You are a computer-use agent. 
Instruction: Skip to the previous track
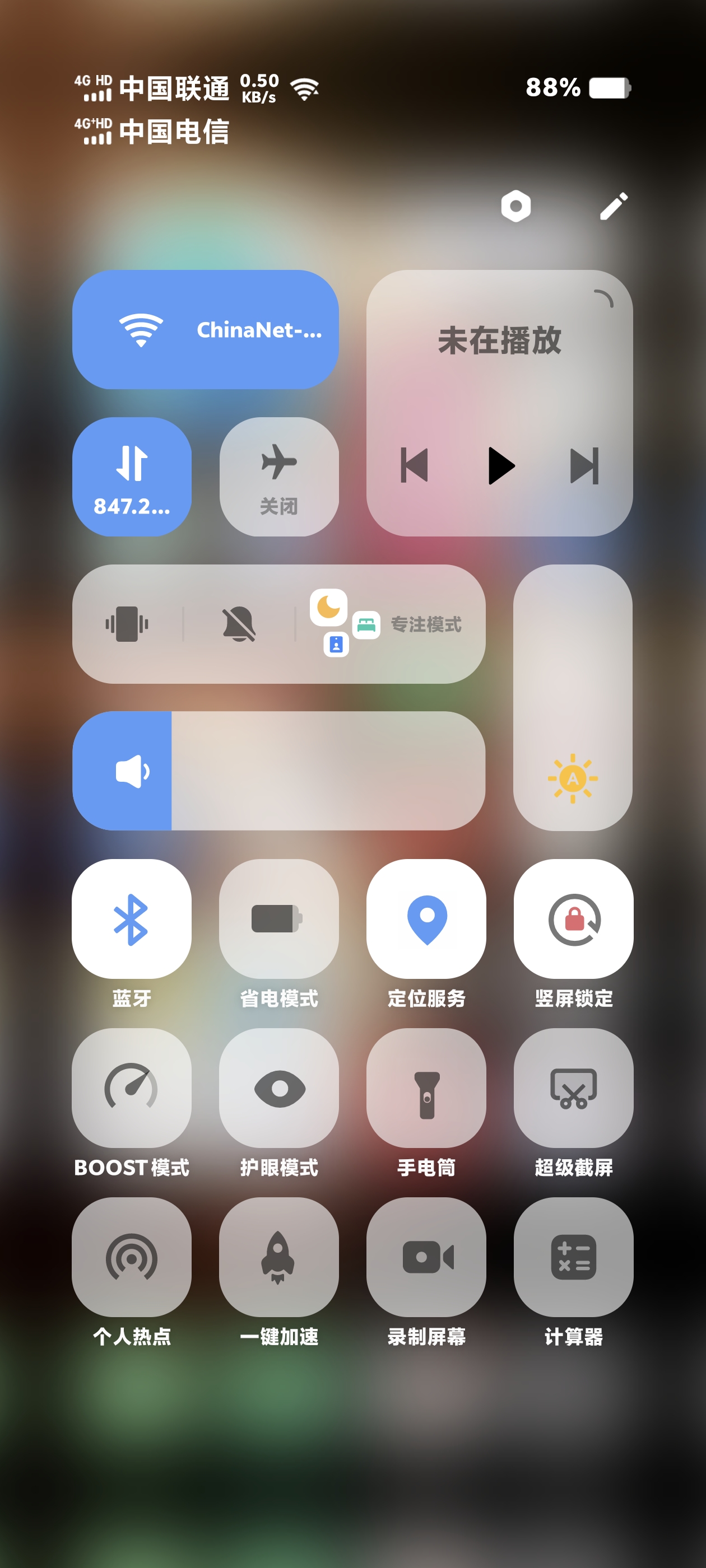pyautogui.click(x=414, y=466)
